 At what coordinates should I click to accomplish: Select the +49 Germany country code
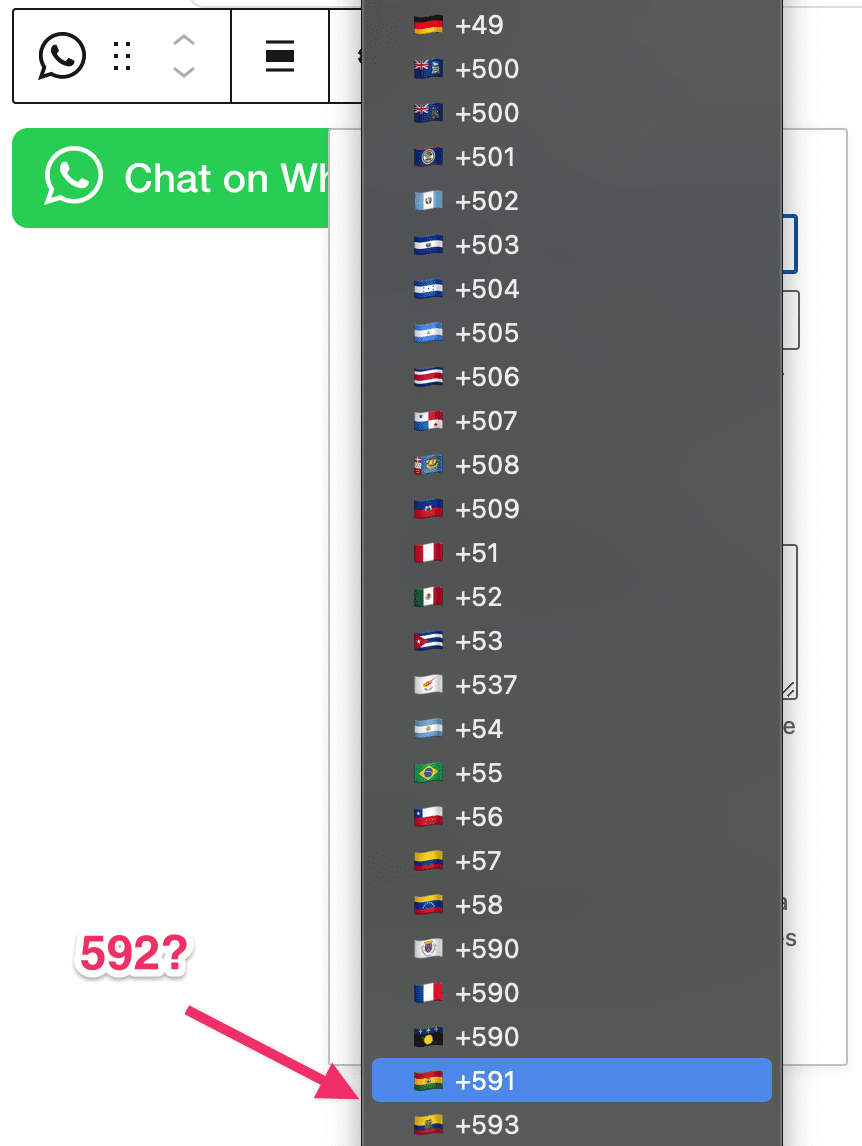[x=478, y=25]
